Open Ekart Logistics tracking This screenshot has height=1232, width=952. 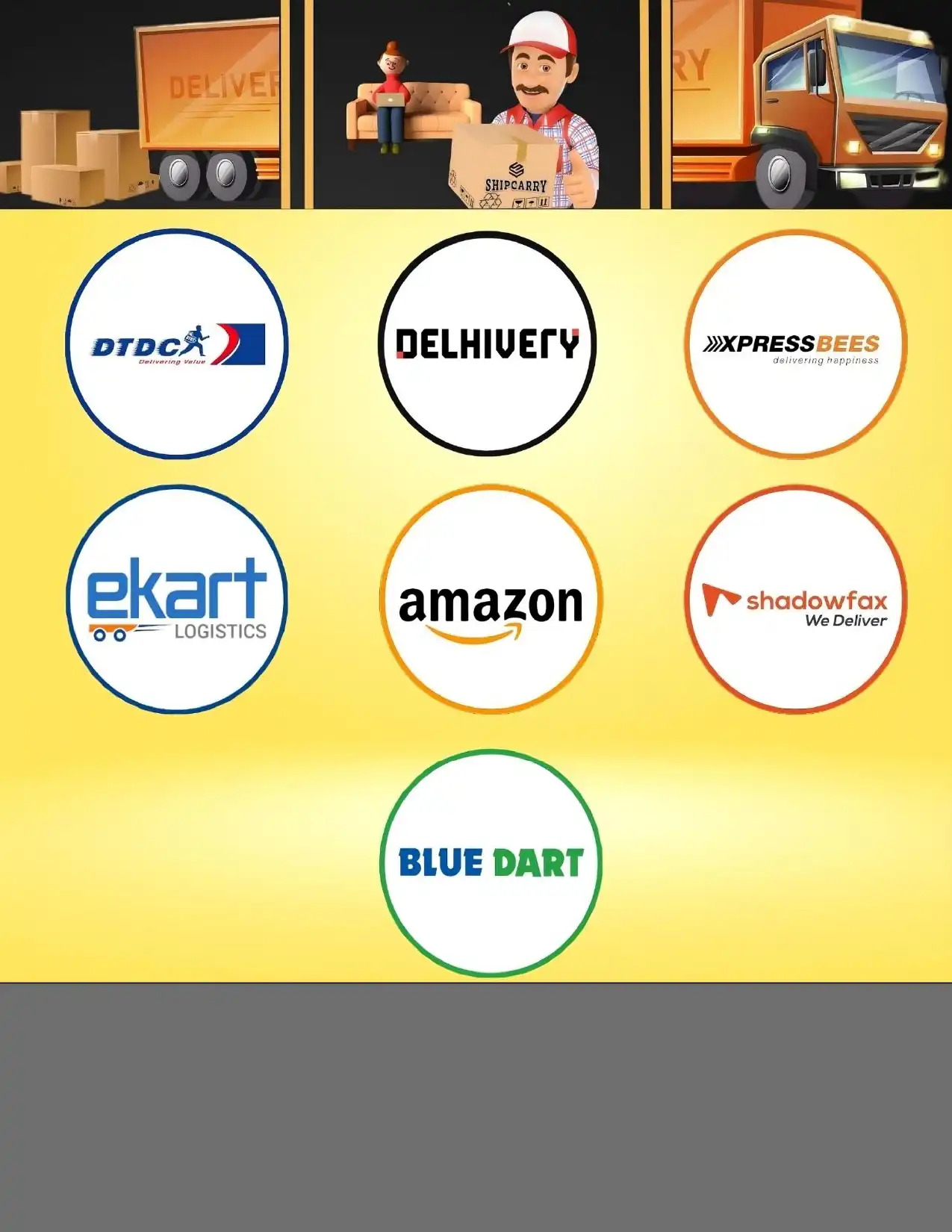coord(177,600)
